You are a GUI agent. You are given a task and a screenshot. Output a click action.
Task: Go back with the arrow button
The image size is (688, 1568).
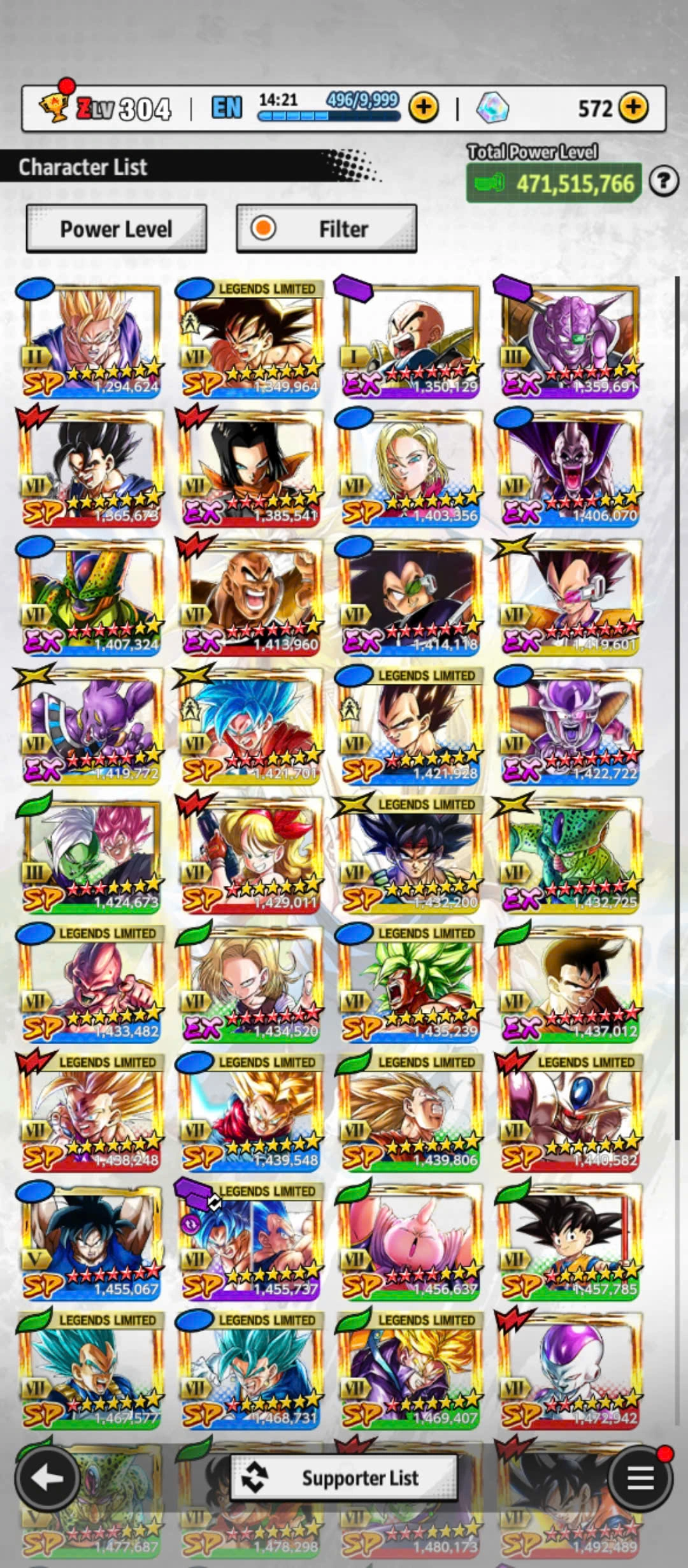(x=48, y=1477)
